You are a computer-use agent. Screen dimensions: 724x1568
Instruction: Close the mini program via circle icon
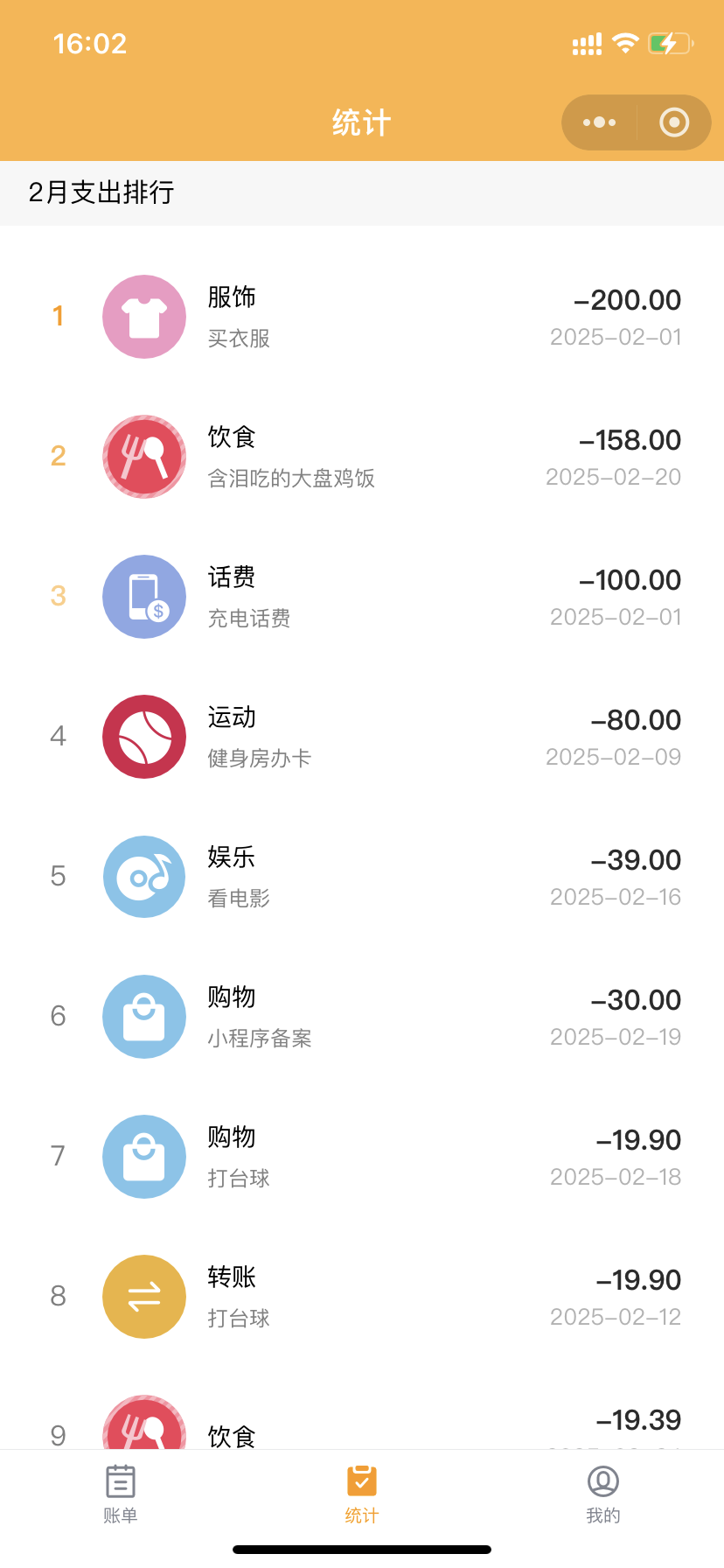point(673,122)
